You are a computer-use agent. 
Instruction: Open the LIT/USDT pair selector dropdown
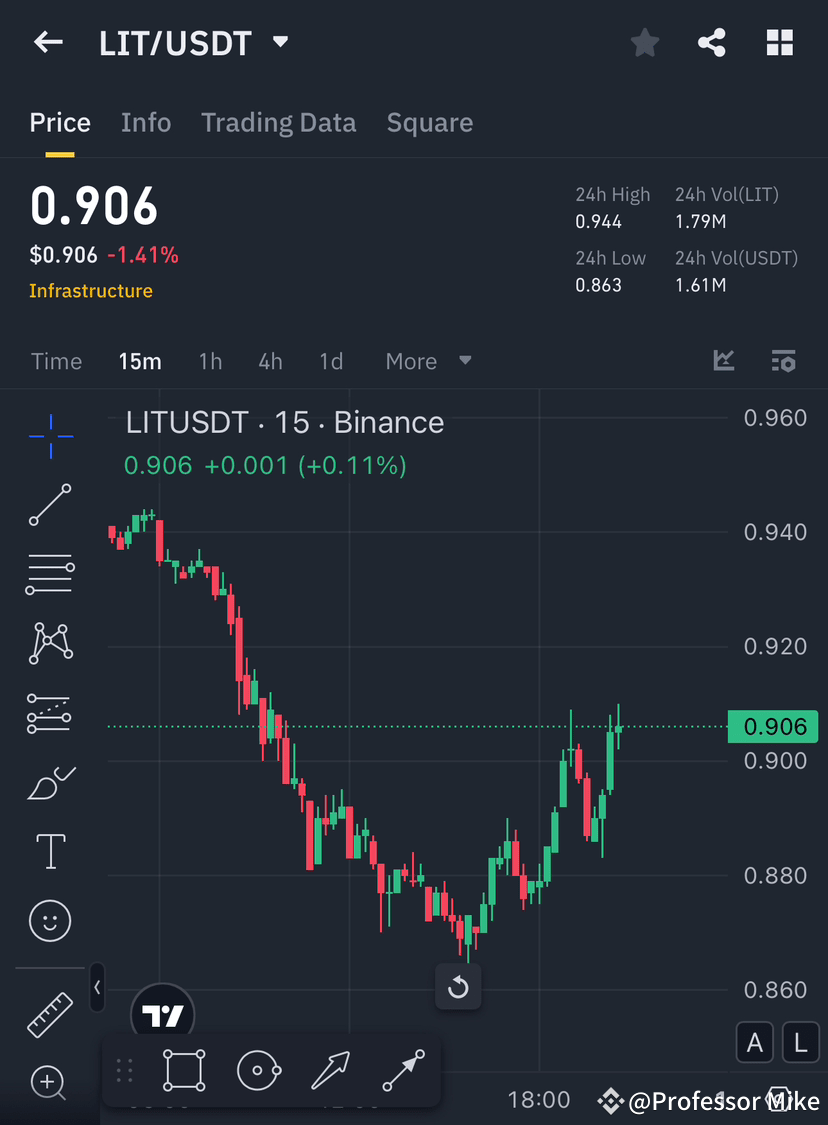(x=280, y=42)
